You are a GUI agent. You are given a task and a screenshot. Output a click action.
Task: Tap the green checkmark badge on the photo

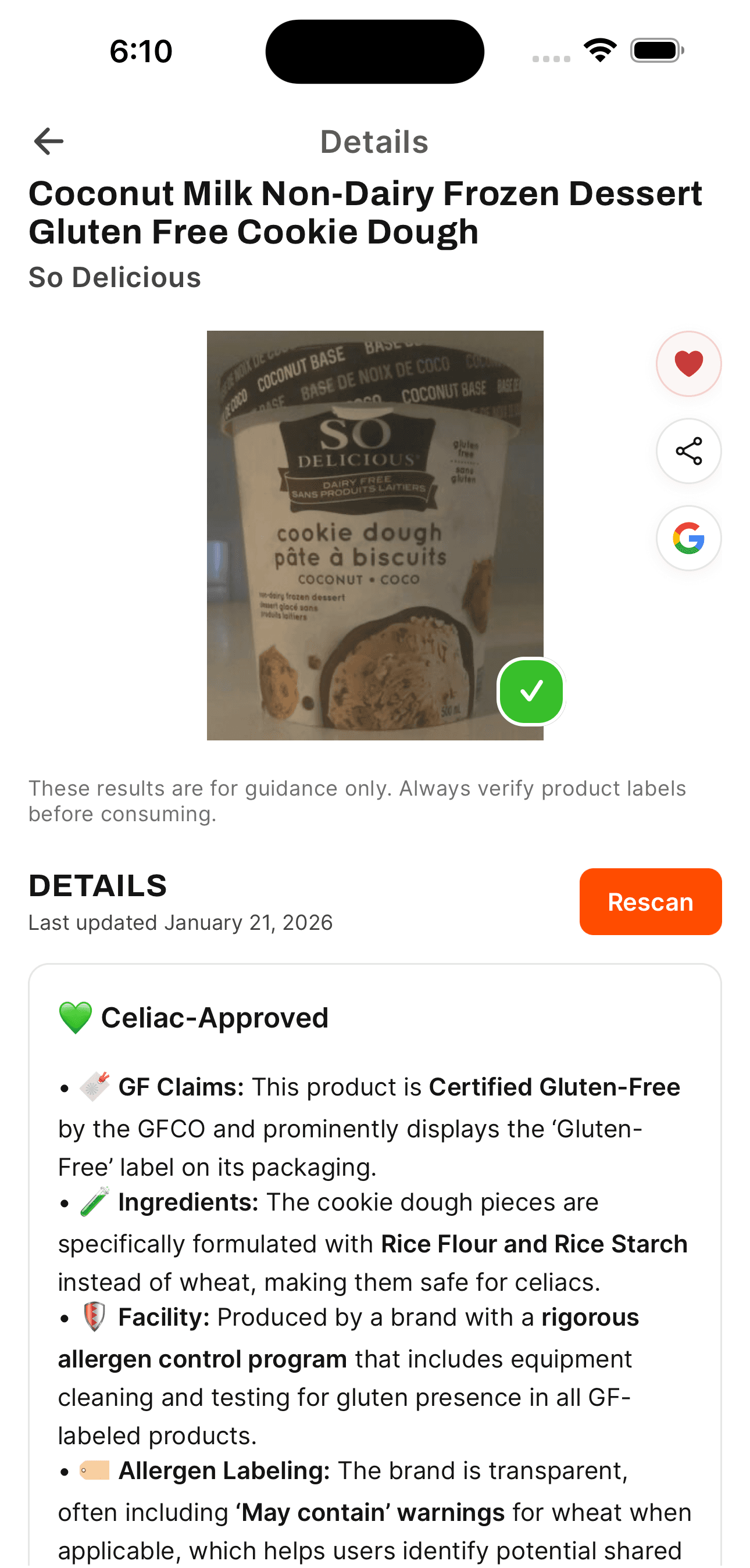[531, 691]
